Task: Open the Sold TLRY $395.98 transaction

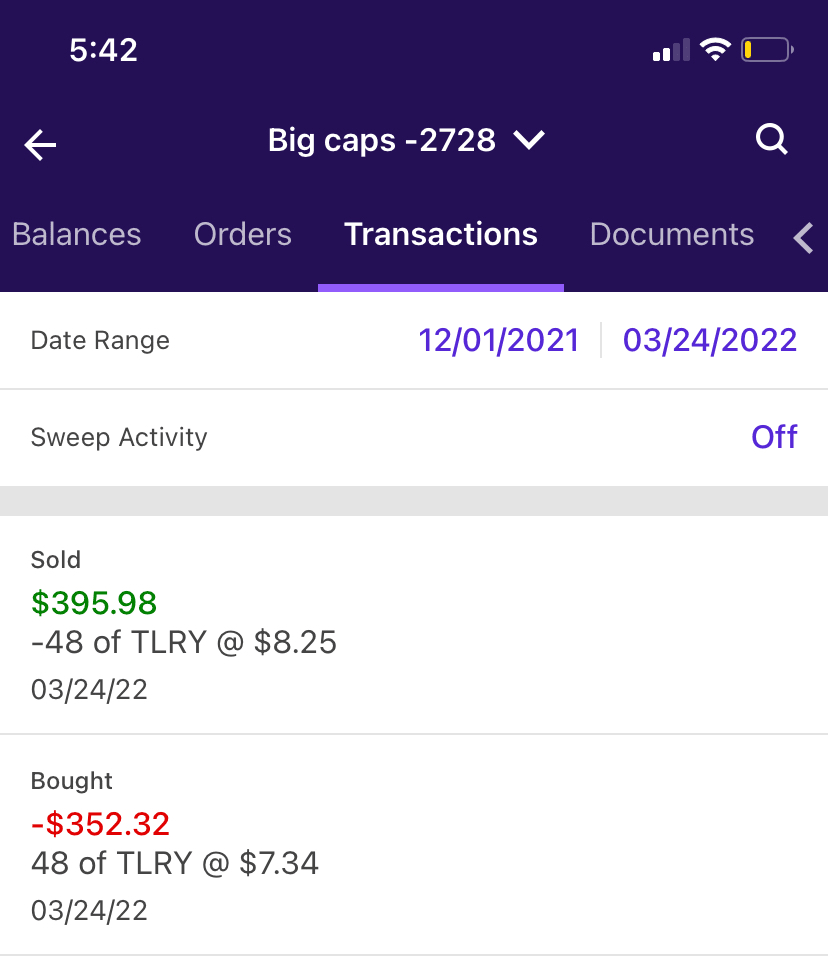Action: pos(414,625)
